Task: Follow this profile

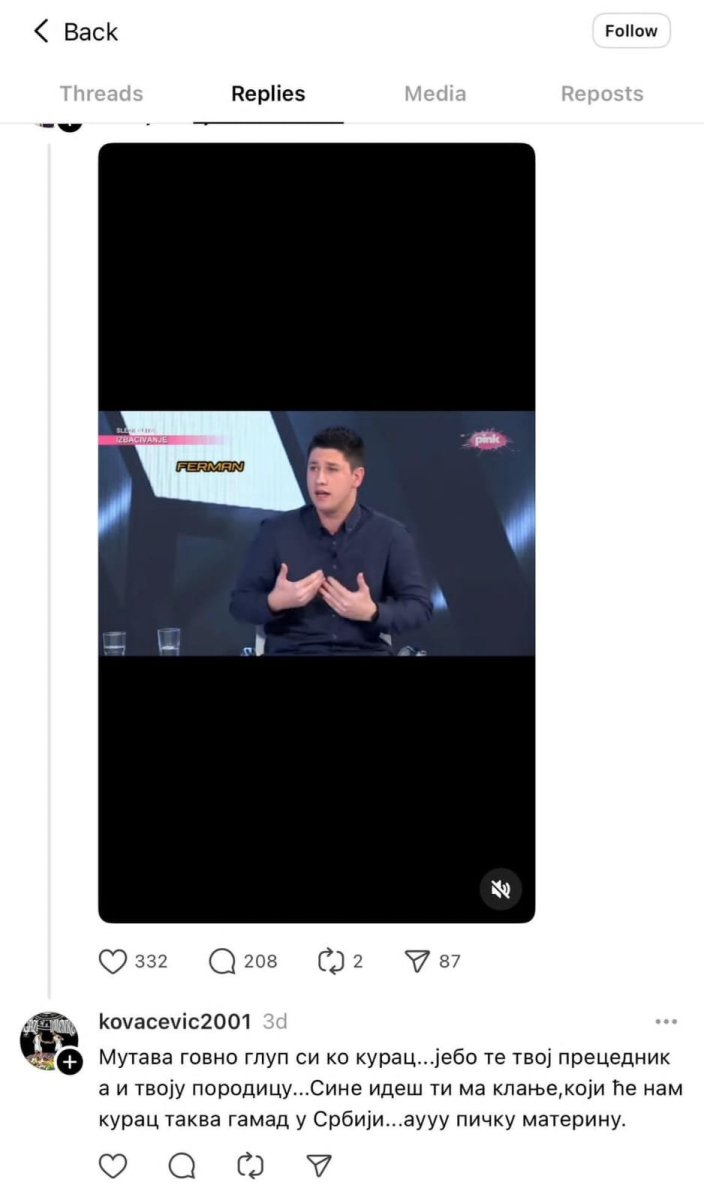Action: tap(630, 31)
